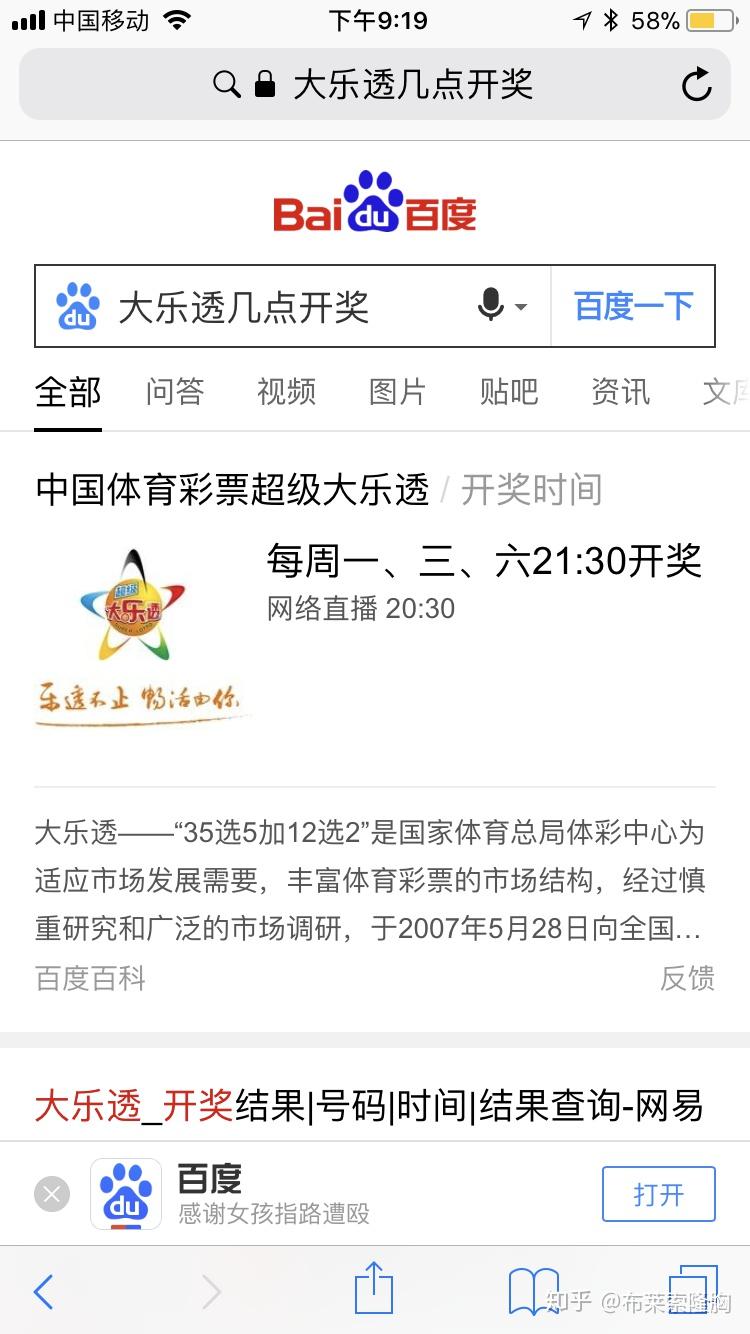The image size is (750, 1334).
Task: Open Safari bookmarks
Action: (533, 1290)
